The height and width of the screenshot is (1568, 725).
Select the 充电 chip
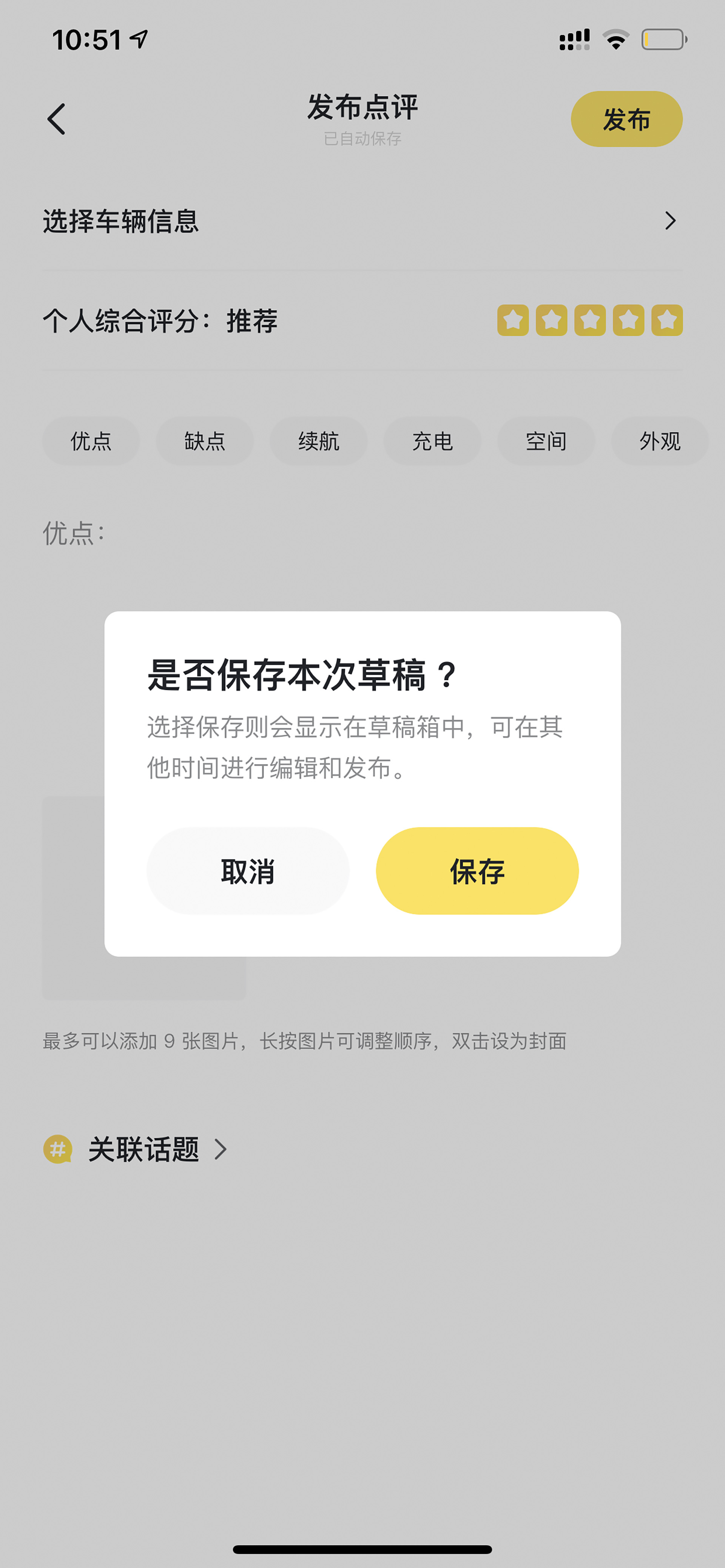[432, 441]
